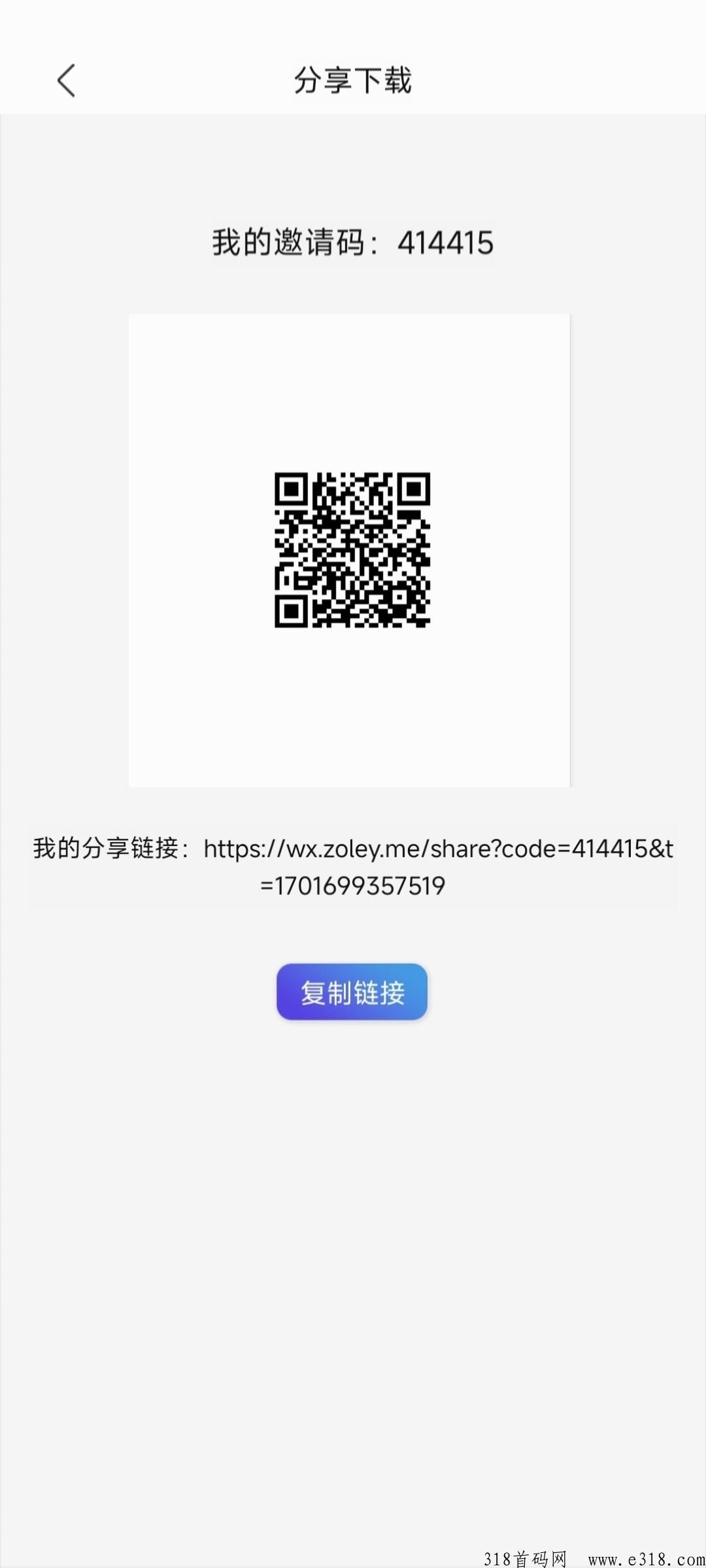Go back from the 分享下载 page
706x1568 pixels.
coord(67,81)
